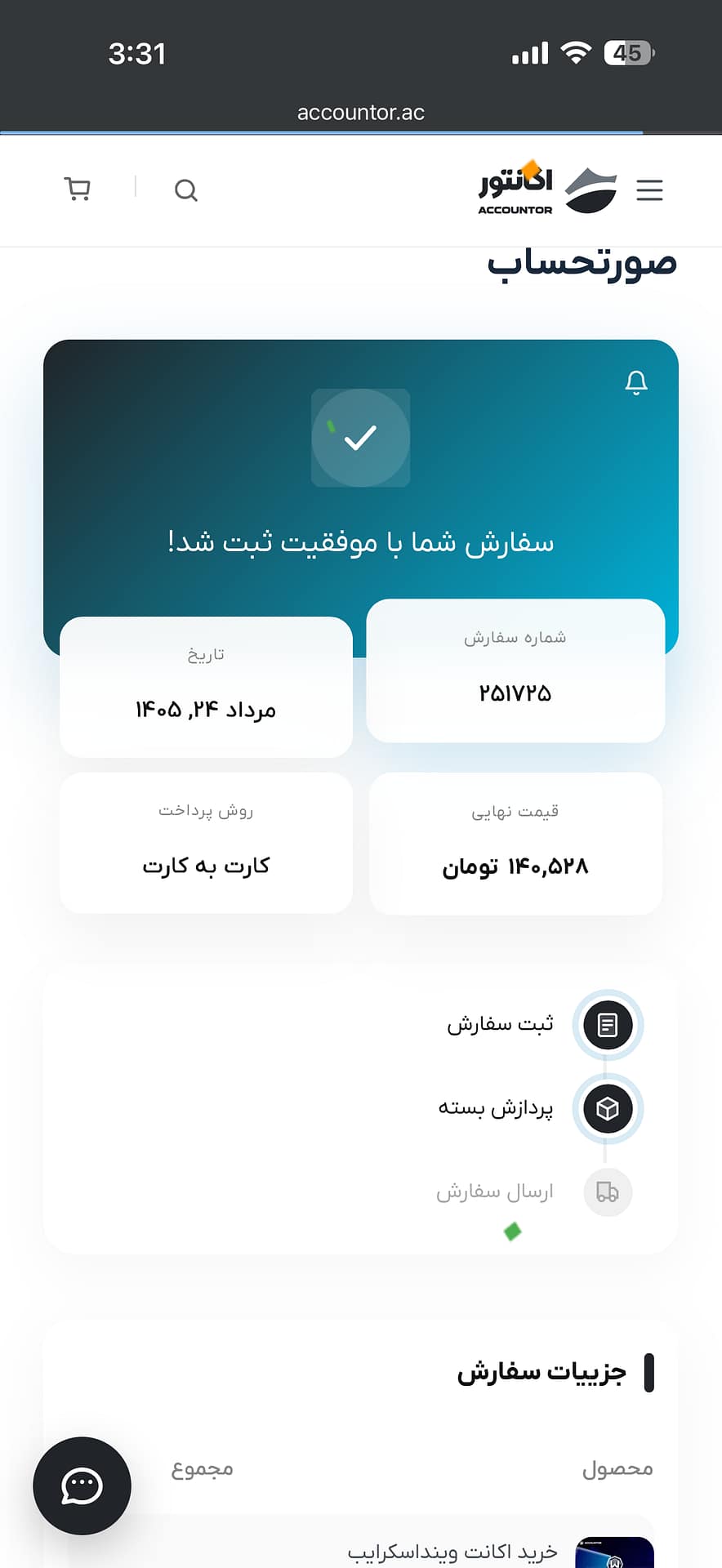Open the shopping cart
This screenshot has width=722, height=1568.
tap(78, 189)
